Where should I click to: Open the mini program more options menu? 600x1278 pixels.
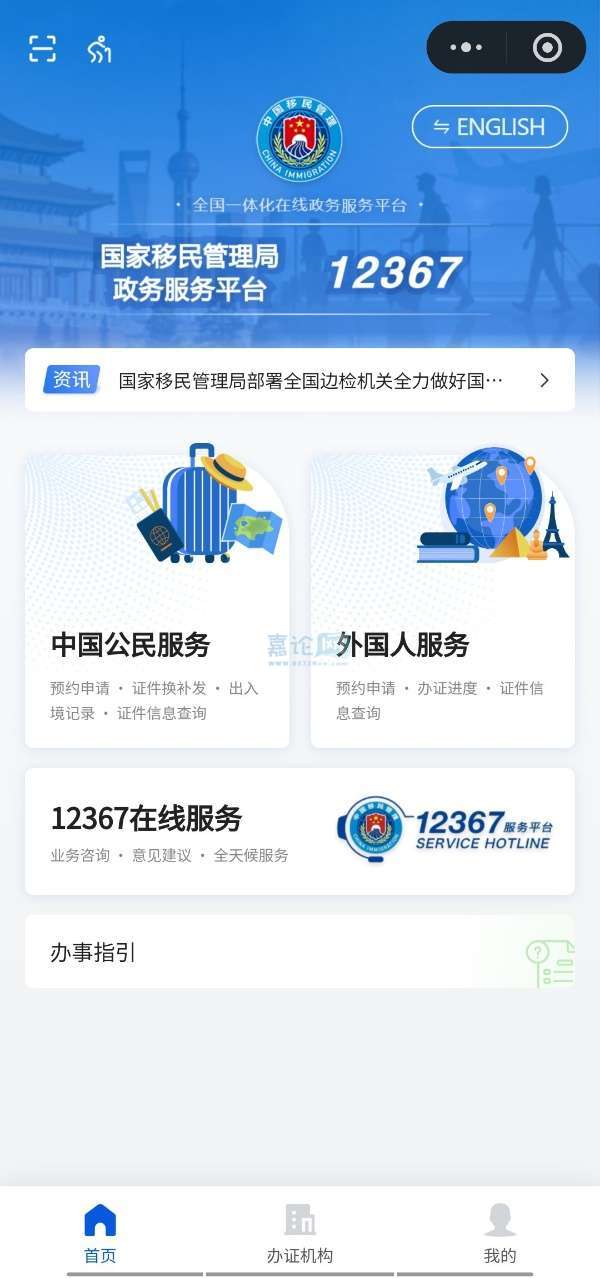466,47
